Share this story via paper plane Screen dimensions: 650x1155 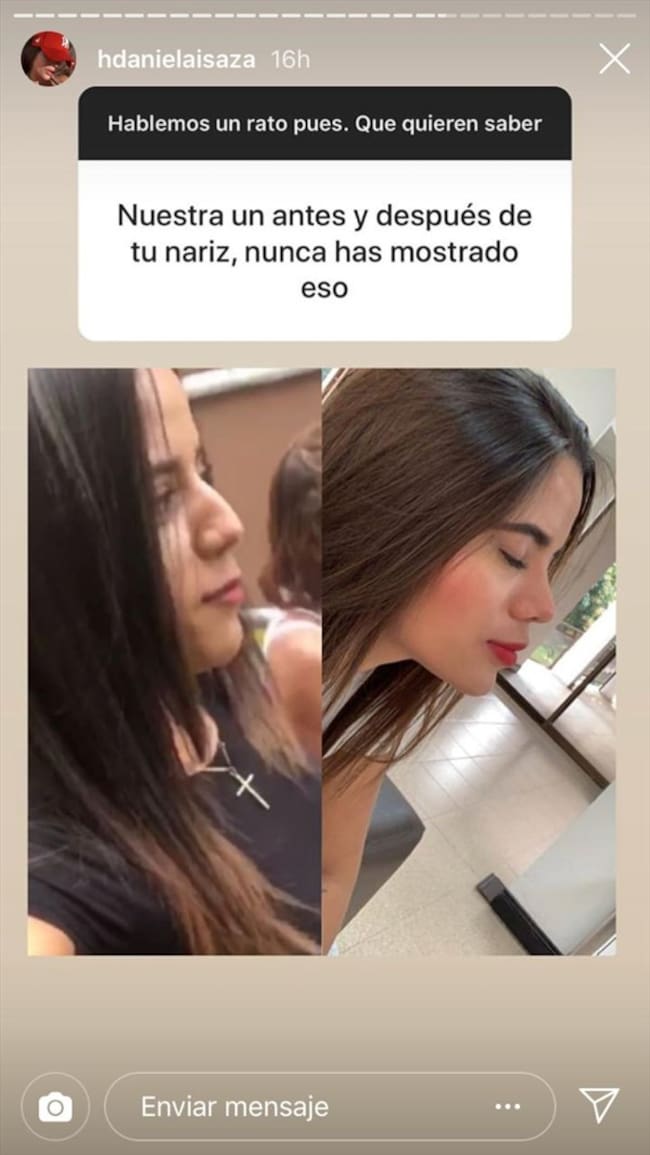tap(599, 1106)
